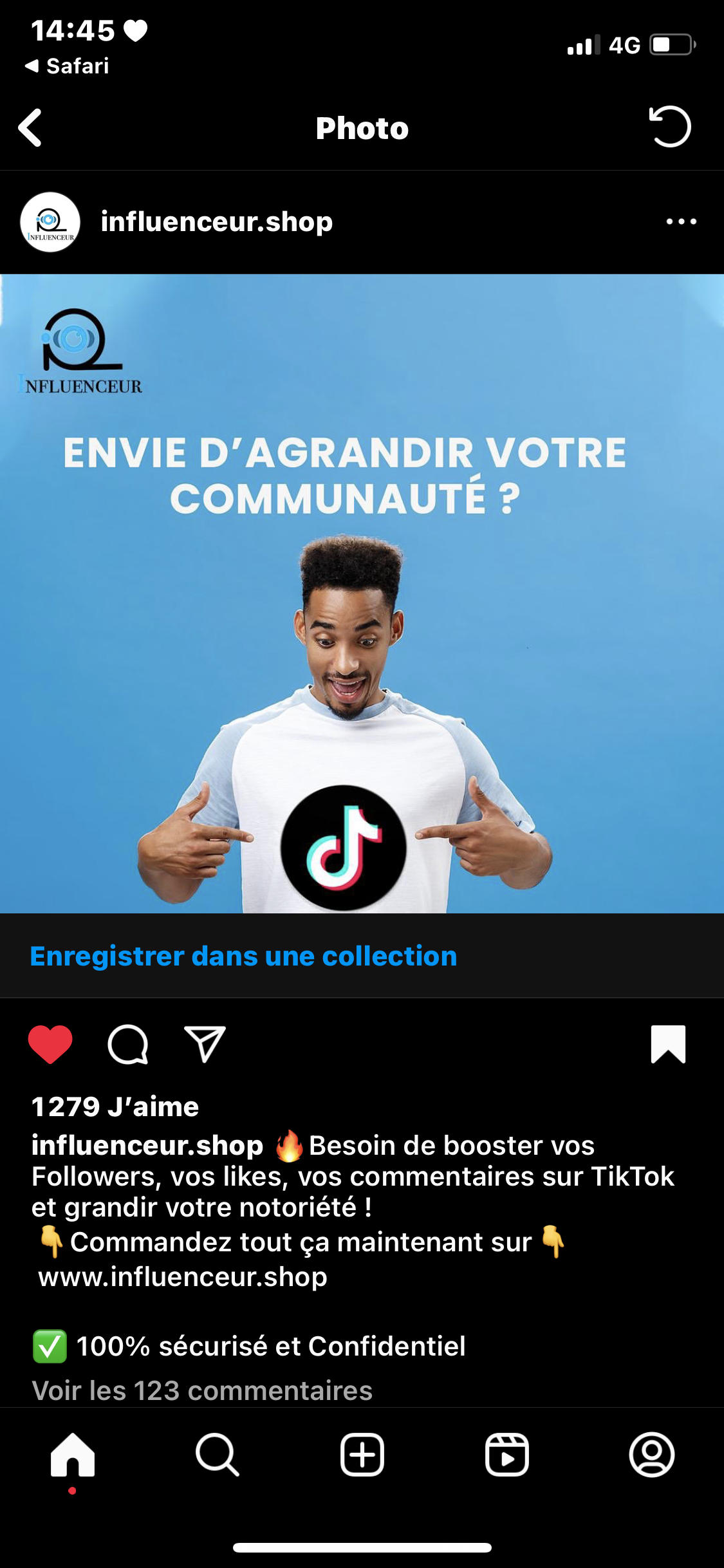The height and width of the screenshot is (1568, 724).
Task: Open the create new post tab
Action: [362, 1455]
